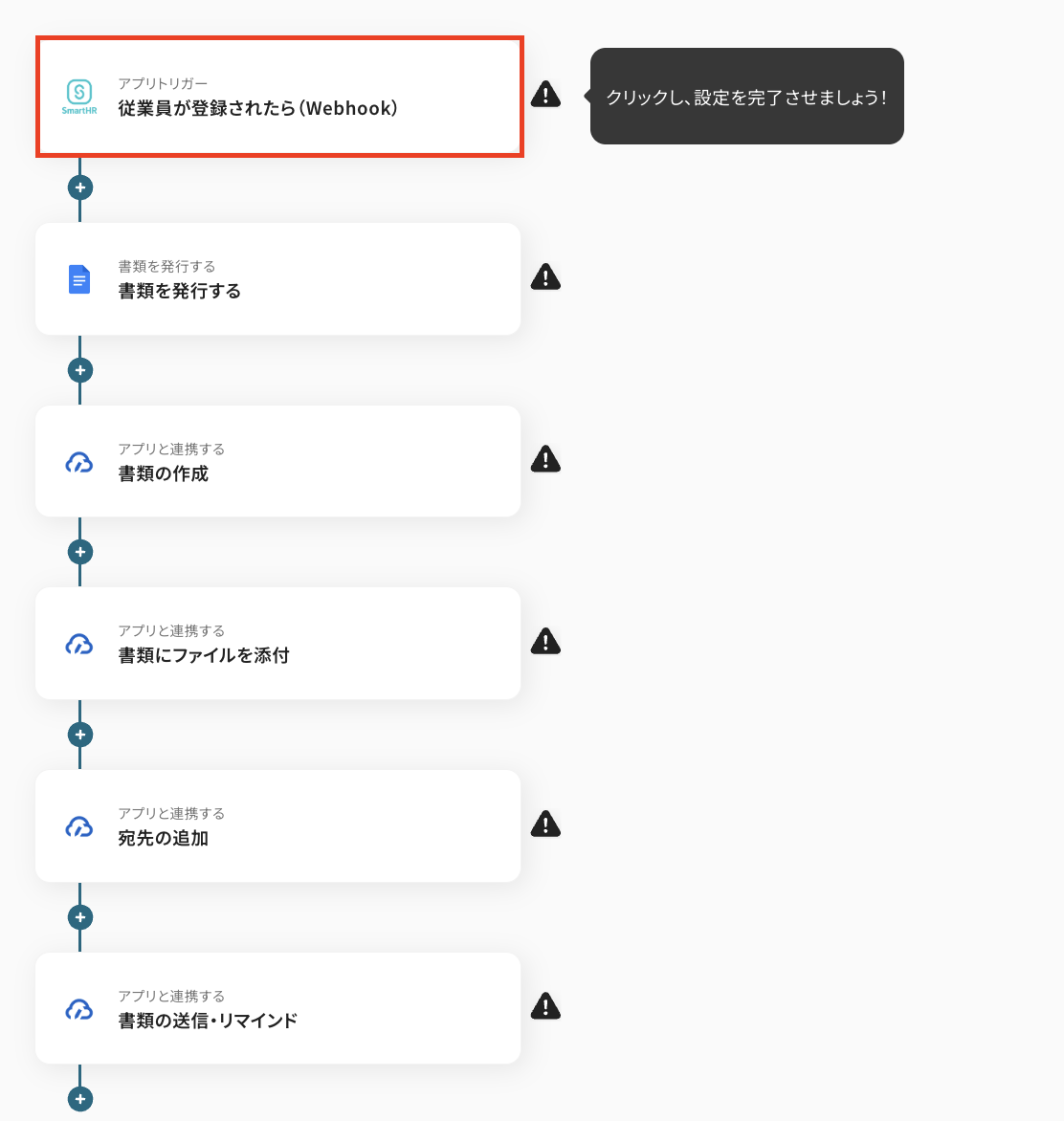The height and width of the screenshot is (1121, 1064).
Task: Add a step below 書類の作成 card
Action: tap(80, 552)
